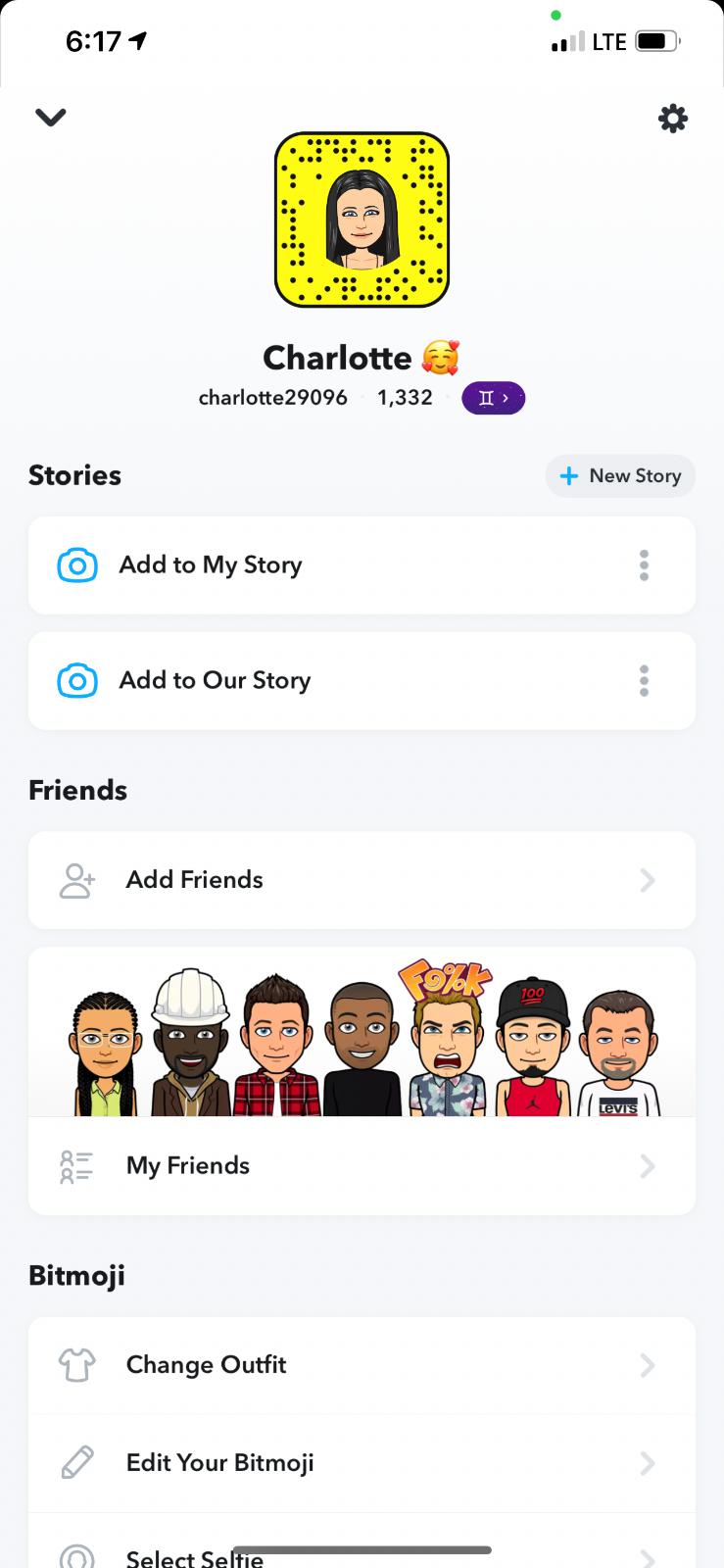Image resolution: width=724 pixels, height=1568 pixels.
Task: Open Change Outfit for Bitmoji
Action: point(362,1365)
